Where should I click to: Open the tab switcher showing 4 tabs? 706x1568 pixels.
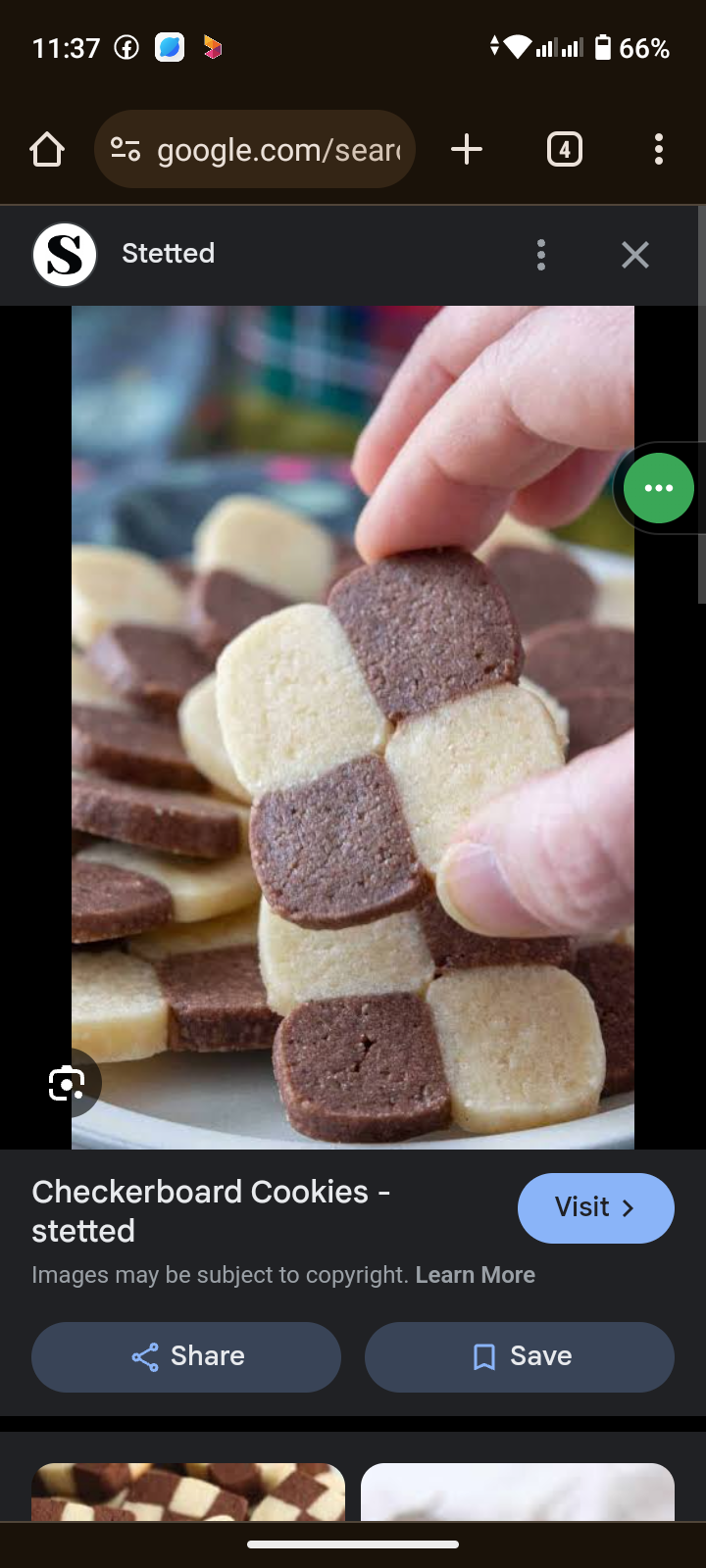(564, 149)
